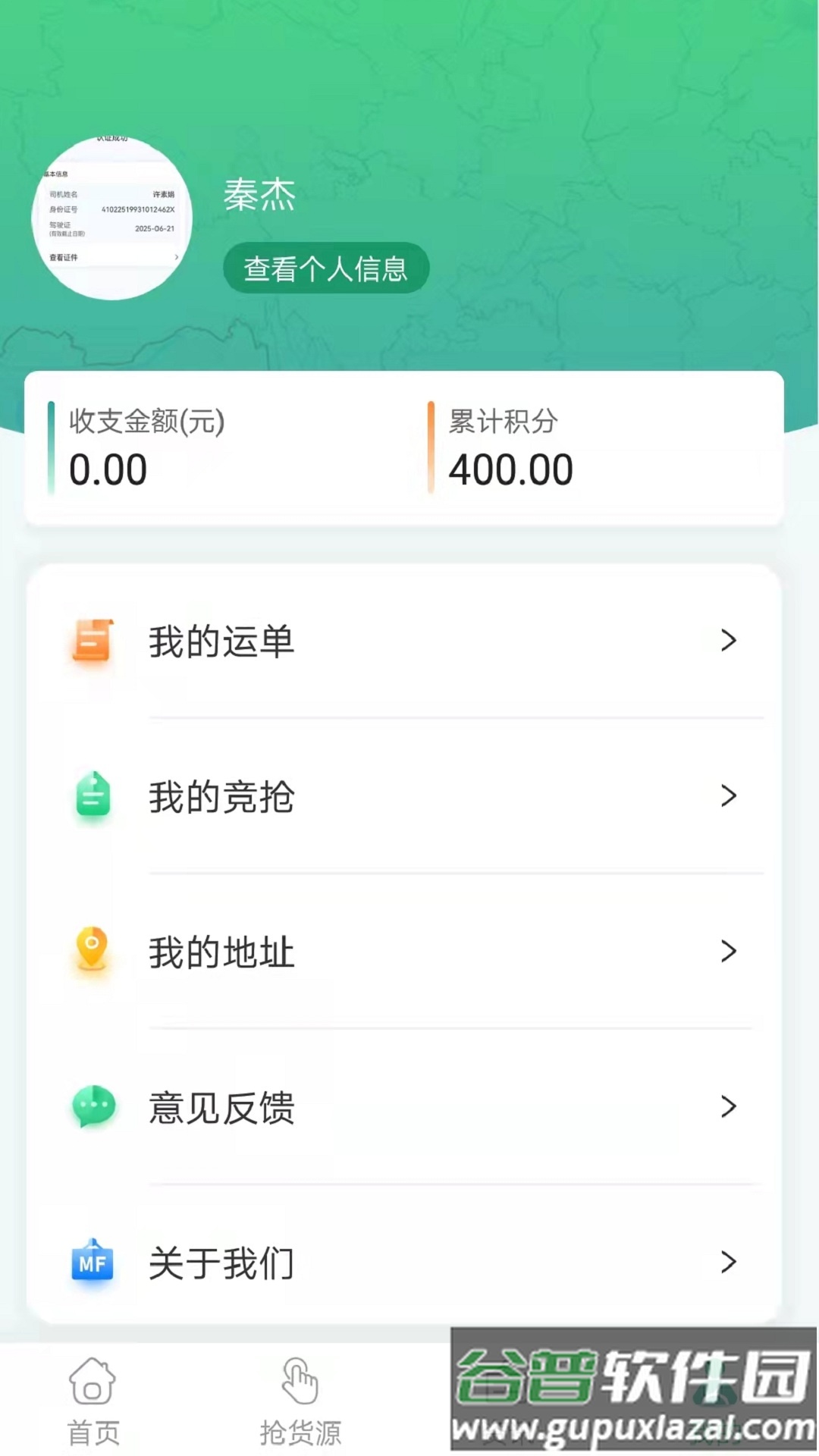
Task: Click the green gradient bar beside 收支金额
Action: (x=50, y=447)
